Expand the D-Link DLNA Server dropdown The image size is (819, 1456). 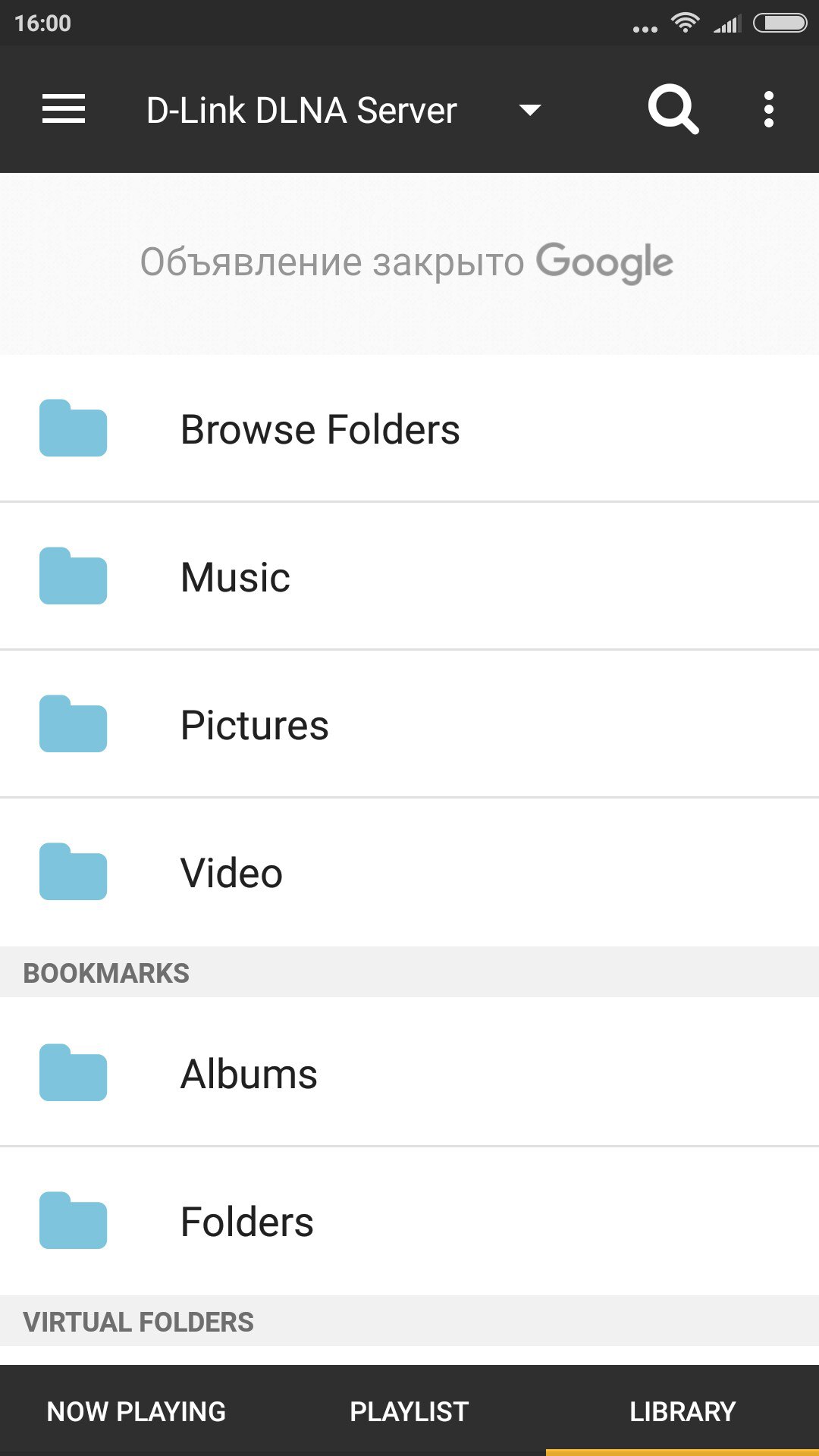click(x=529, y=110)
